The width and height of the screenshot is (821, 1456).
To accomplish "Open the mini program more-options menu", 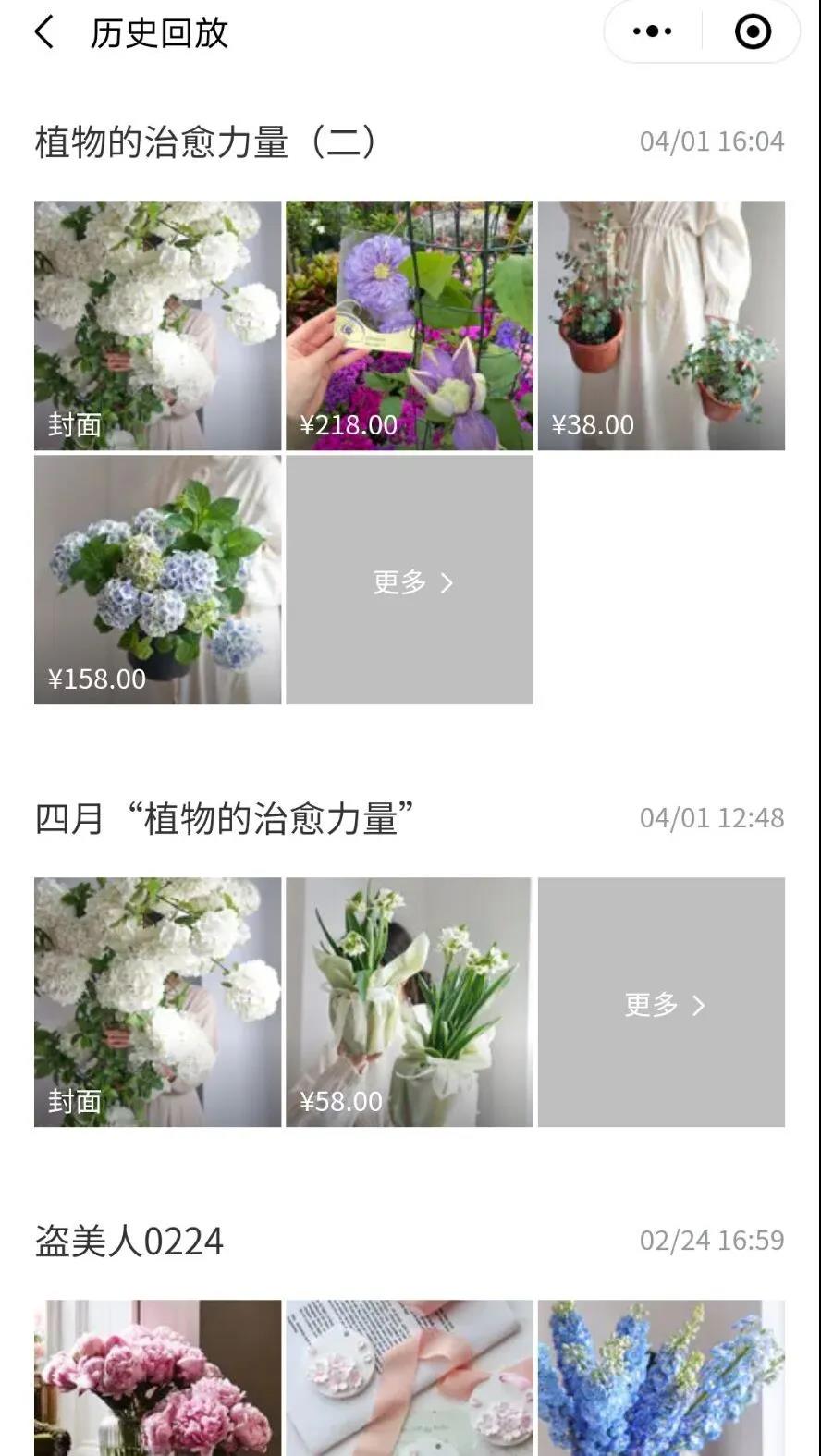I will pos(652,32).
